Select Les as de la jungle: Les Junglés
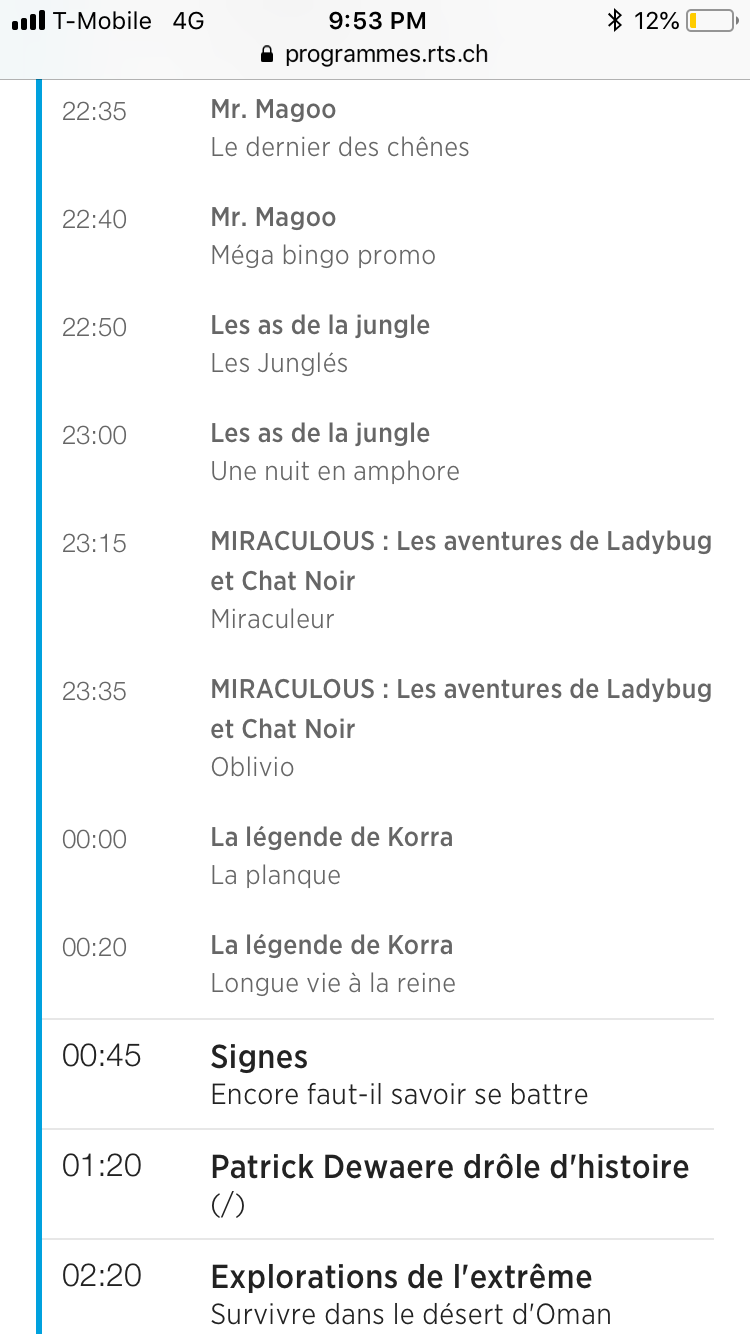750x1334 pixels. 320,344
